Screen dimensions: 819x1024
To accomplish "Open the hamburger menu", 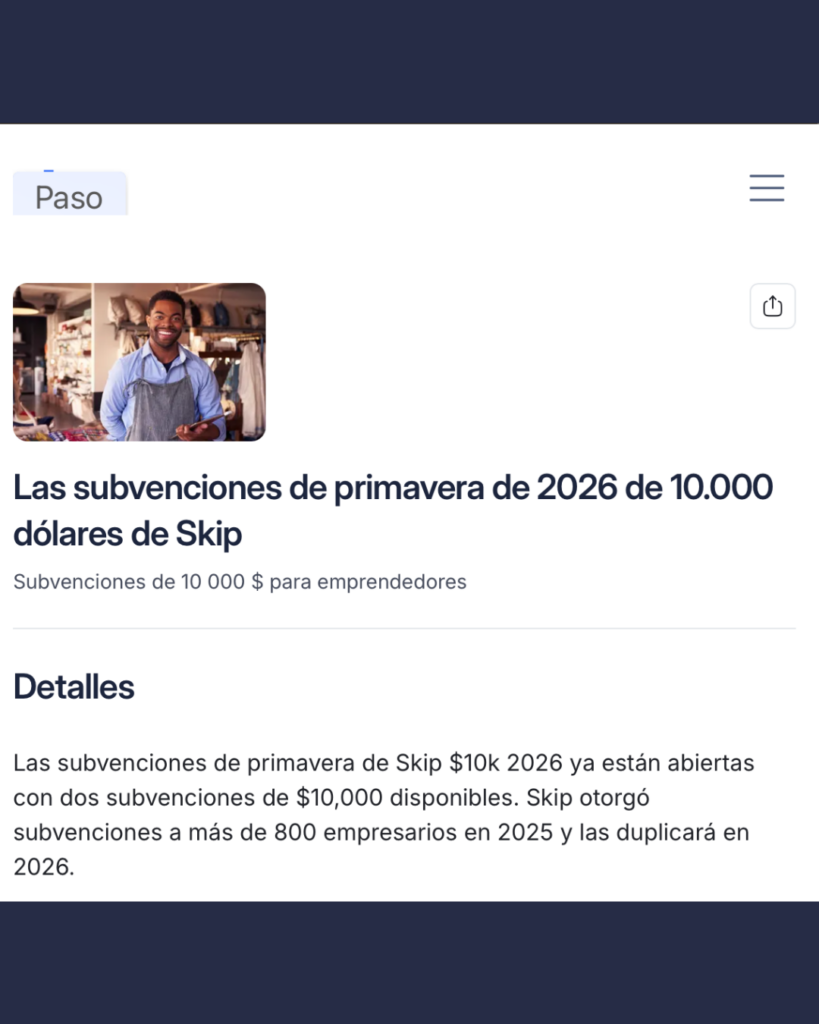I will pyautogui.click(x=767, y=188).
